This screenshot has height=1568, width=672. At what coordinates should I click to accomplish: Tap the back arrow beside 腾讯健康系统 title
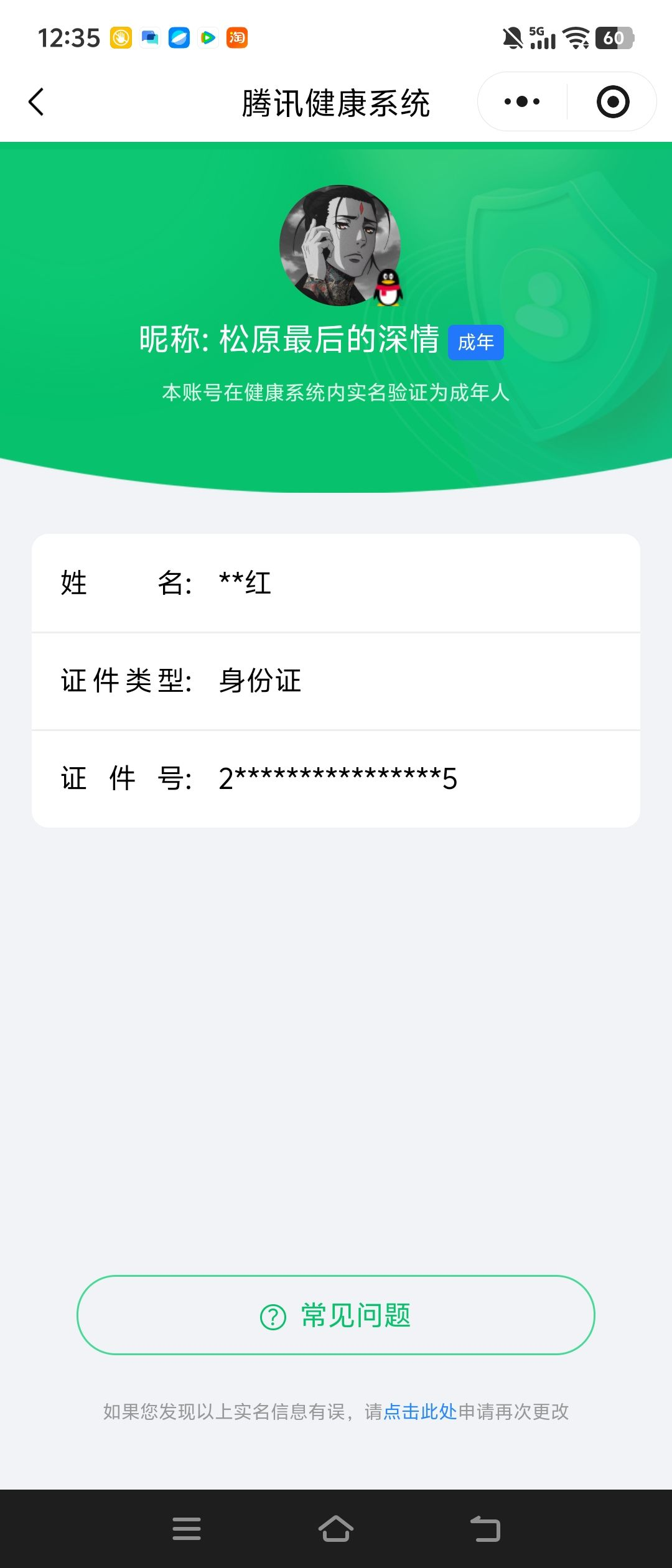(36, 101)
